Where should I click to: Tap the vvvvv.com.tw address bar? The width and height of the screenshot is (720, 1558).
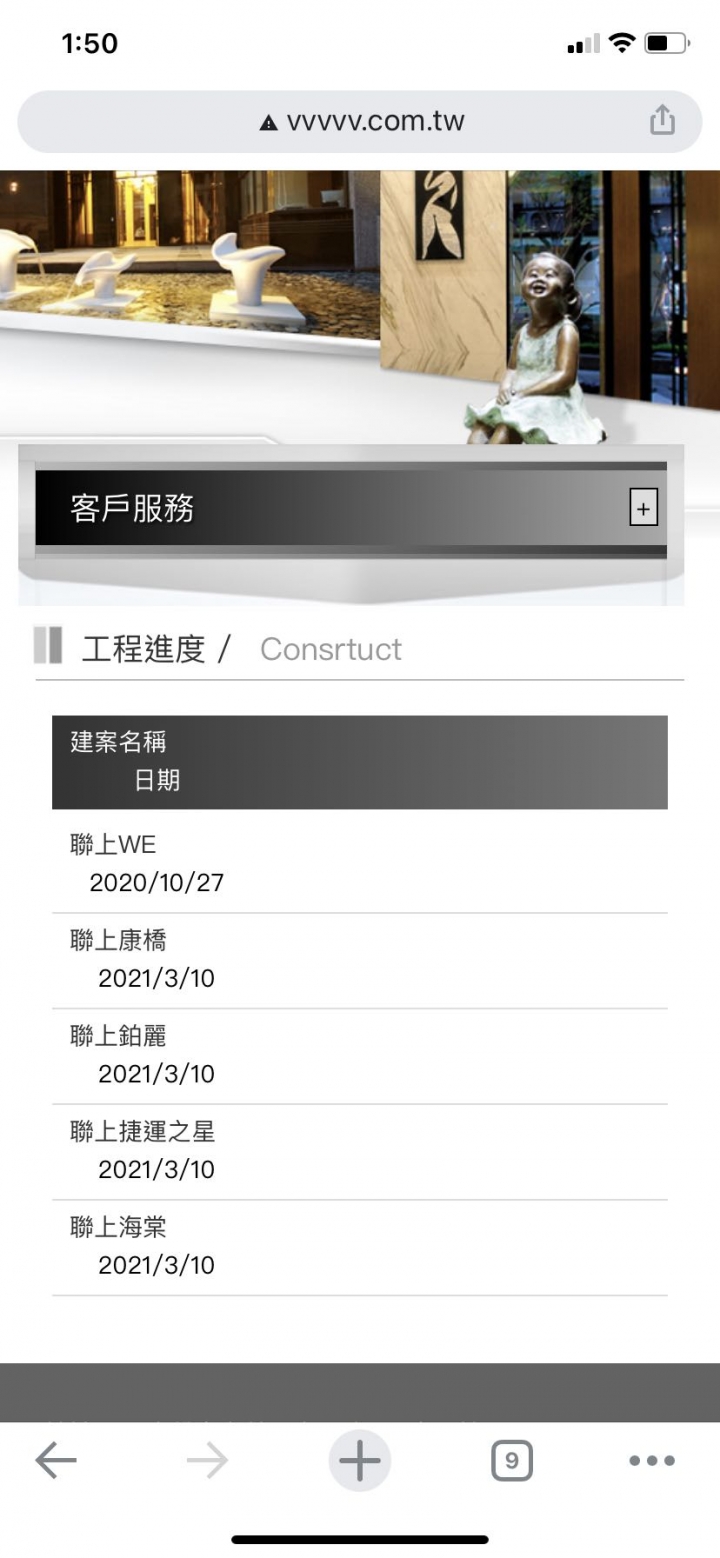pos(360,122)
